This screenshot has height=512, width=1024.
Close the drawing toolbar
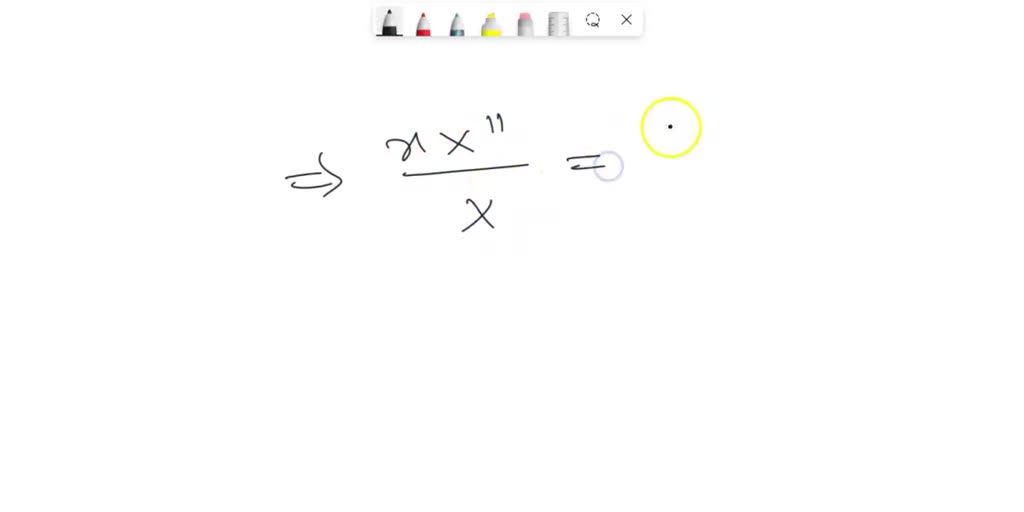tap(627, 20)
